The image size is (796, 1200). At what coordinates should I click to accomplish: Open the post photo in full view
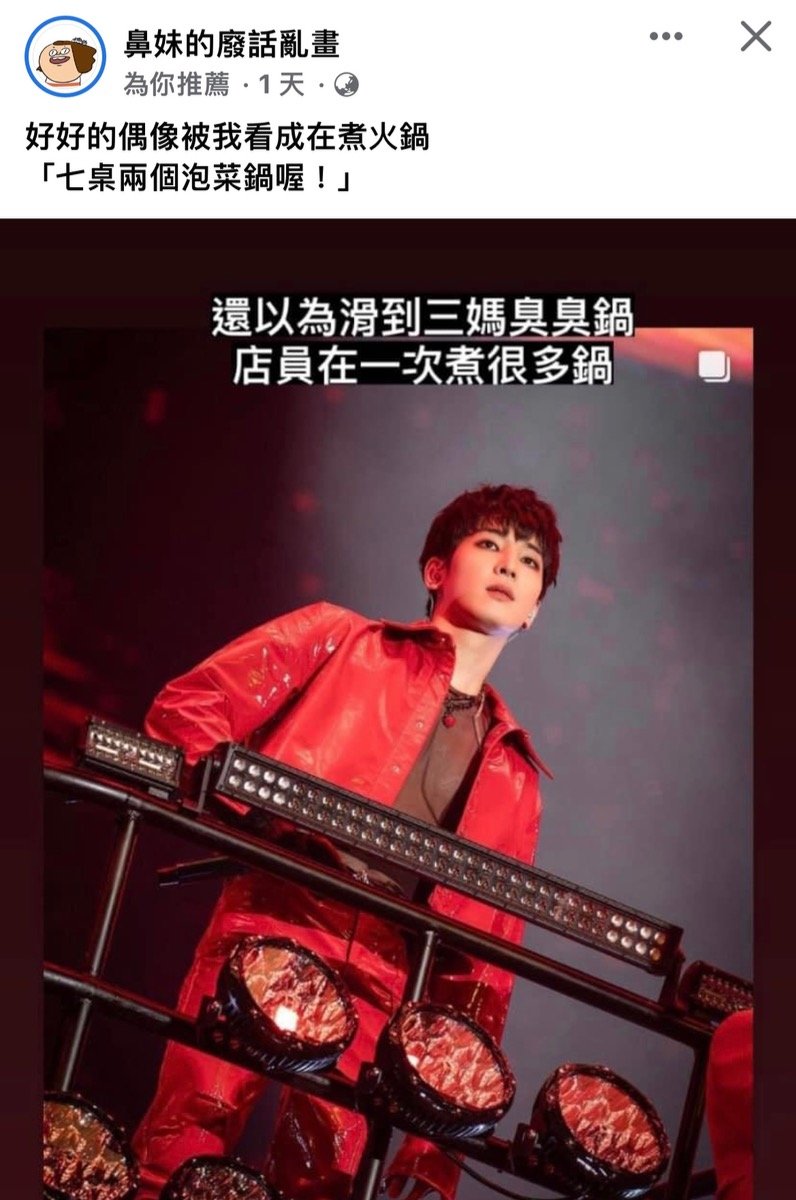pyautogui.click(x=398, y=700)
